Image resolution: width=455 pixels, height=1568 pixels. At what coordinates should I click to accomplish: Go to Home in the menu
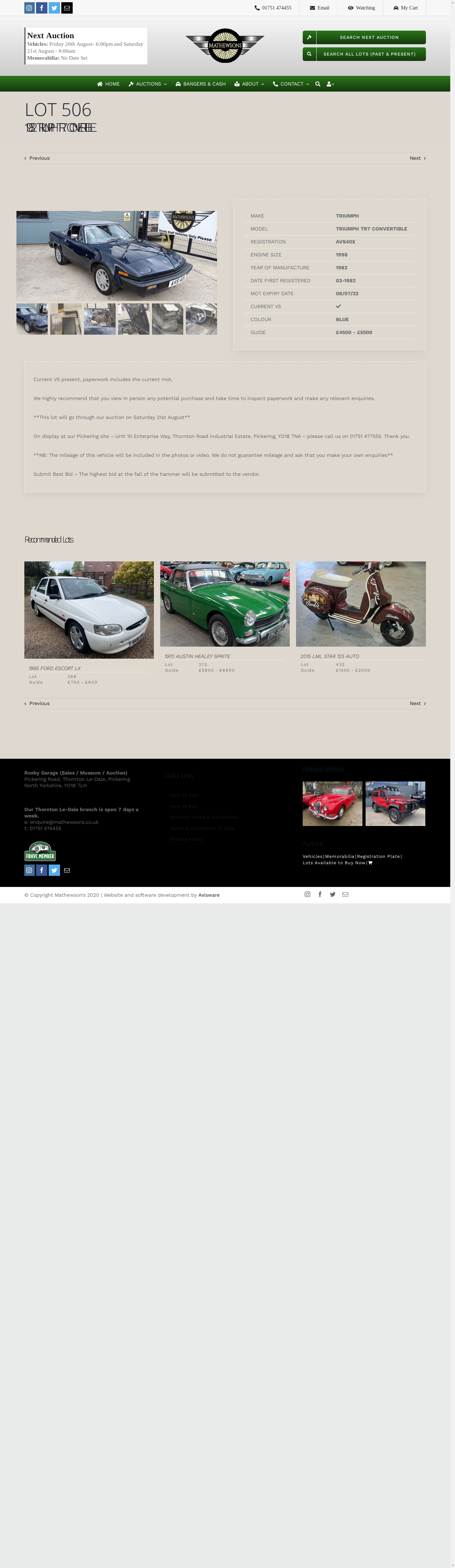[x=108, y=84]
